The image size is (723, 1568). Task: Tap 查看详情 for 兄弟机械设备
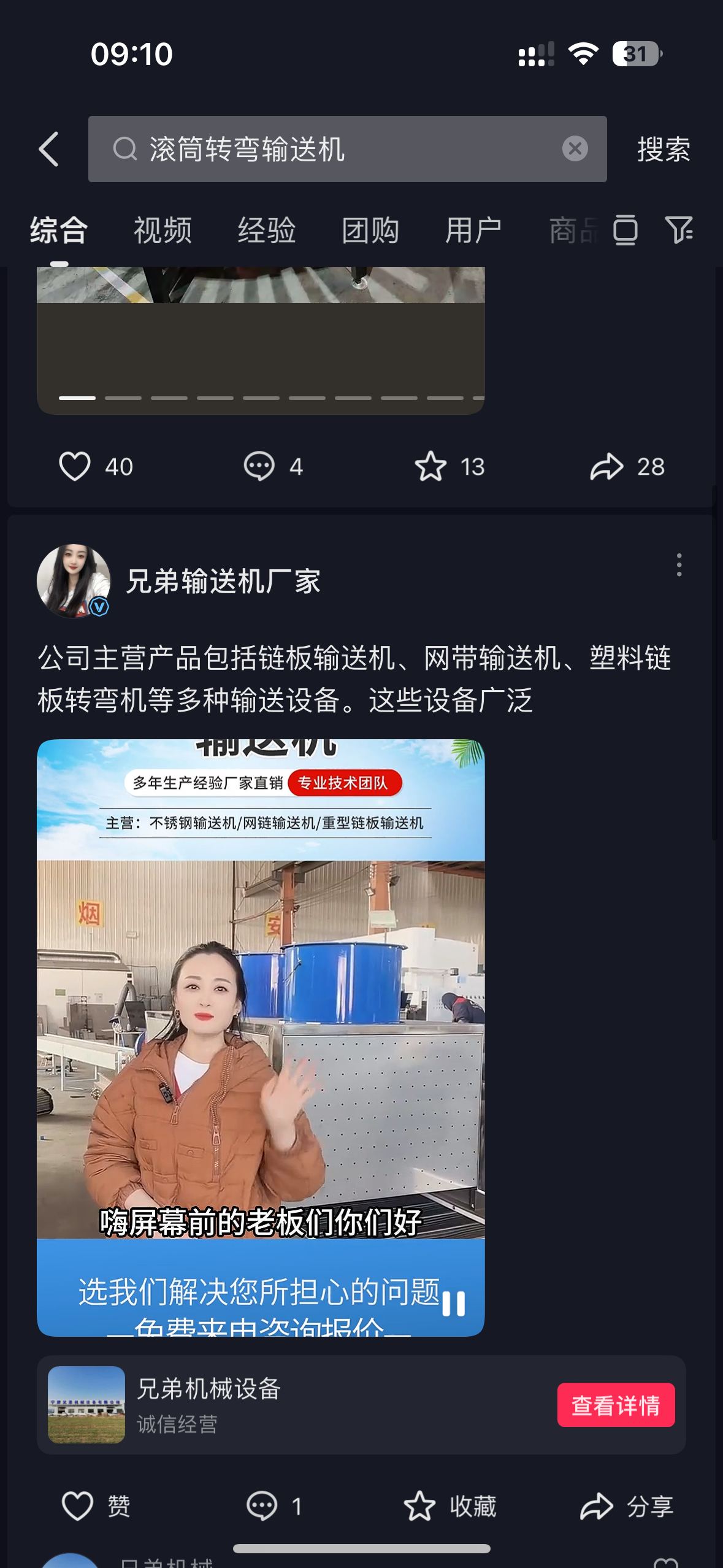click(616, 1405)
